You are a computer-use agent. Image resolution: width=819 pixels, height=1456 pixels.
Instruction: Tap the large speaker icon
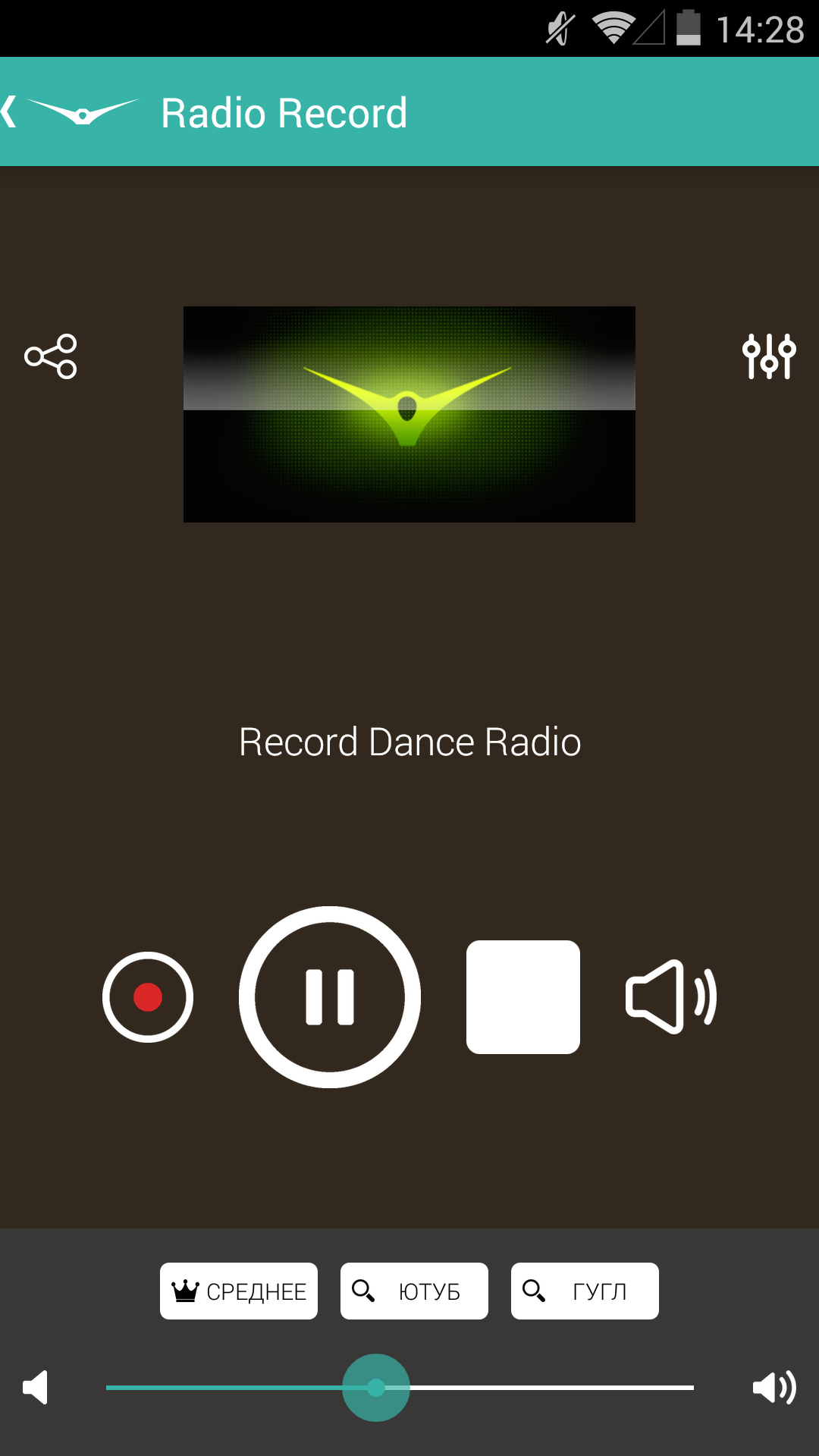(670, 996)
